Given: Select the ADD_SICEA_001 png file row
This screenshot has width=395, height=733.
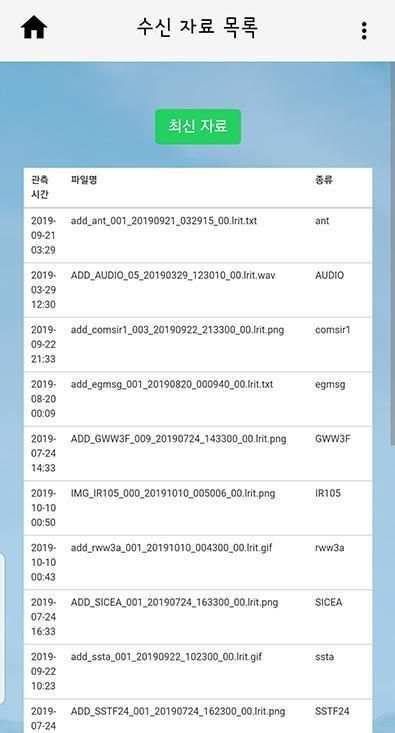Looking at the screenshot, I should pos(198,617).
